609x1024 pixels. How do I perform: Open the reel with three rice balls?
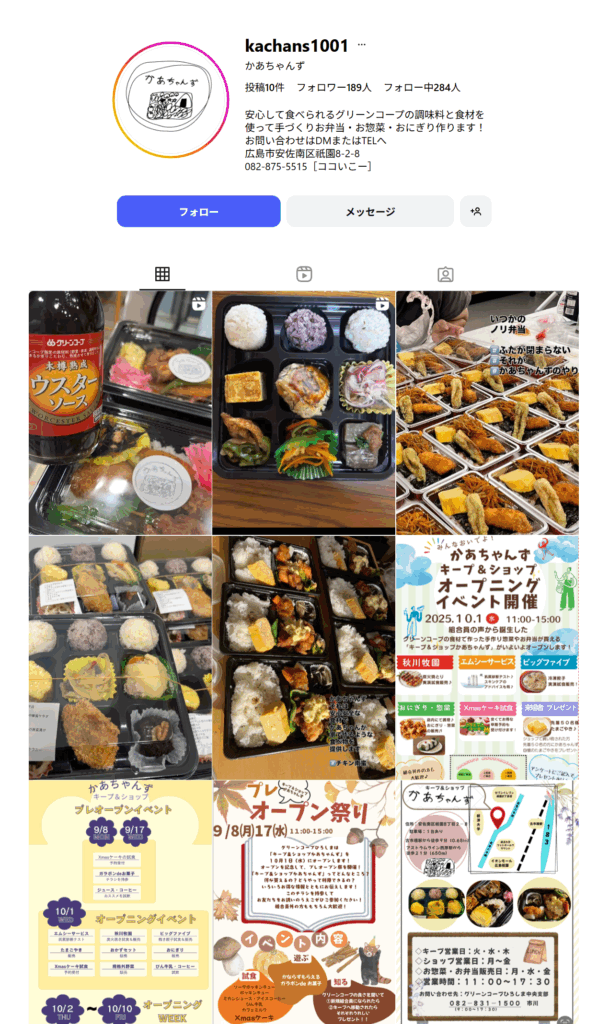[x=304, y=412]
